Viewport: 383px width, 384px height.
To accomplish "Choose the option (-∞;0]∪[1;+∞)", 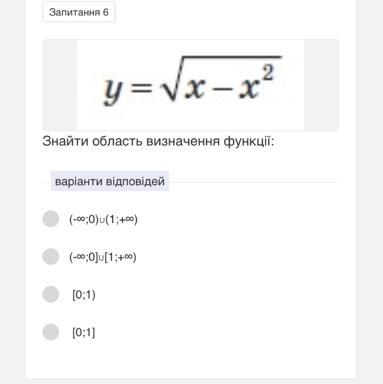I will (x=51, y=257).
